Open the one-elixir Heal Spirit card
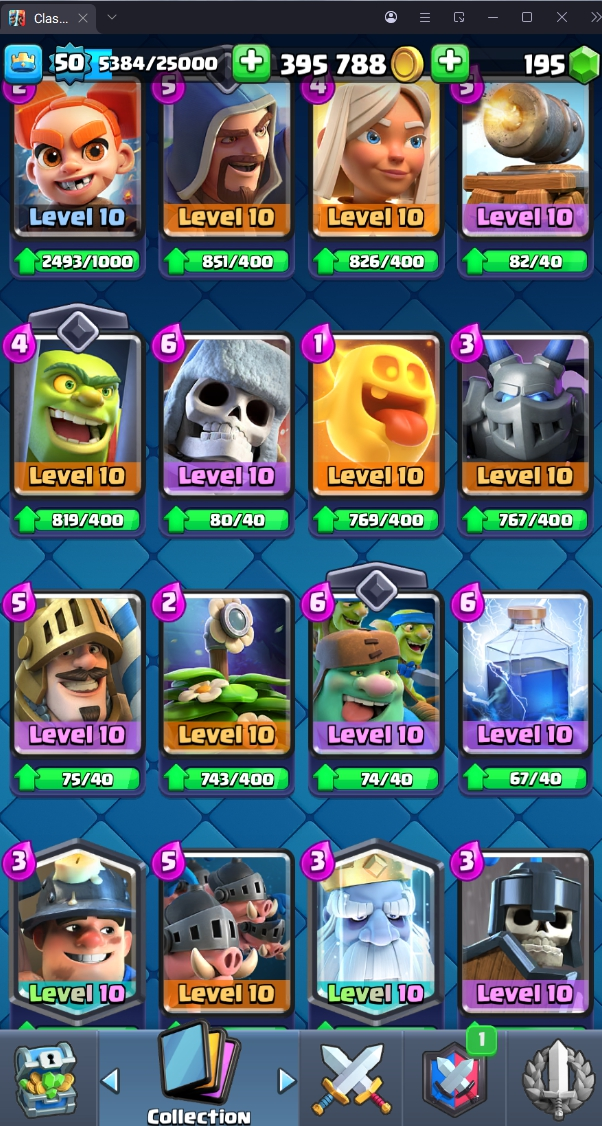 click(x=375, y=420)
